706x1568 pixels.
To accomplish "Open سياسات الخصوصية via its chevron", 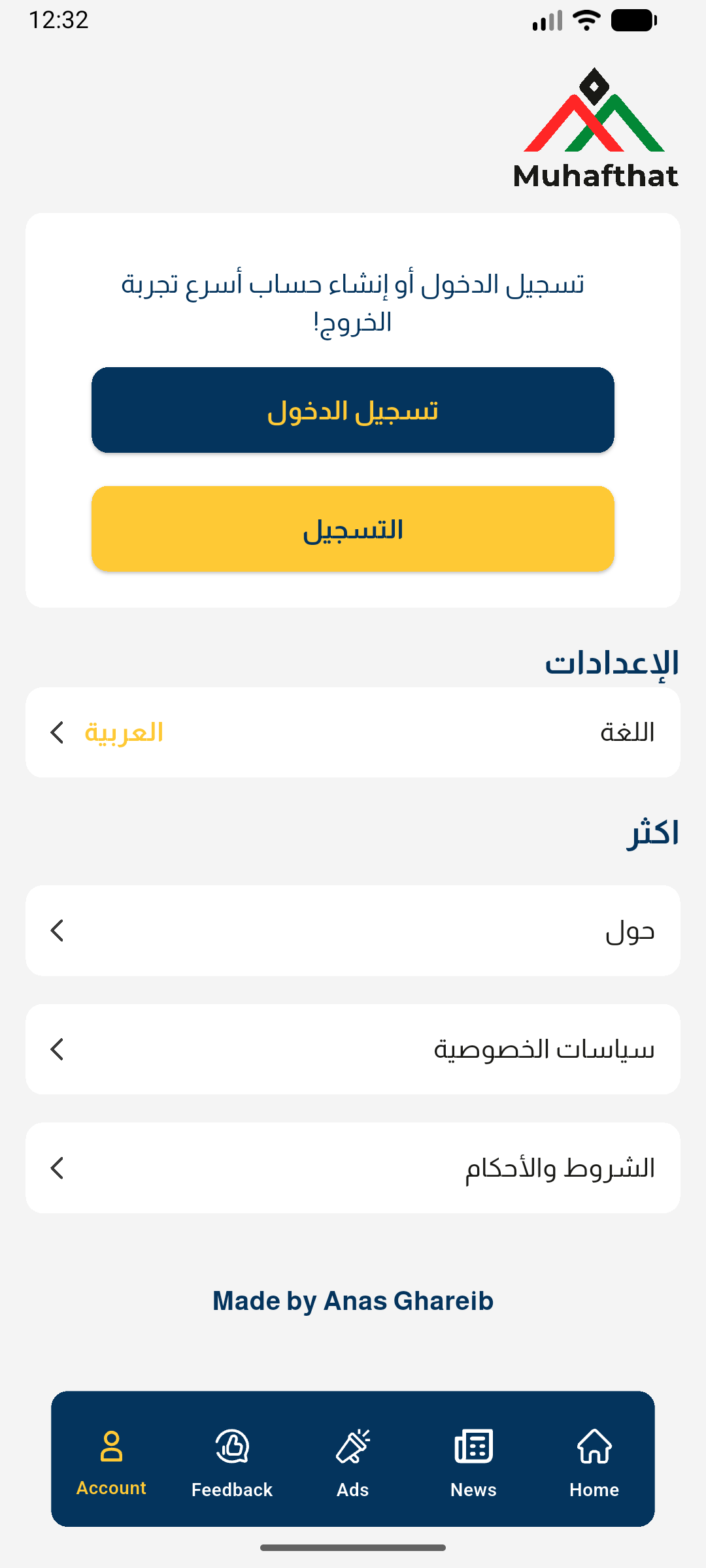I will (58, 1049).
